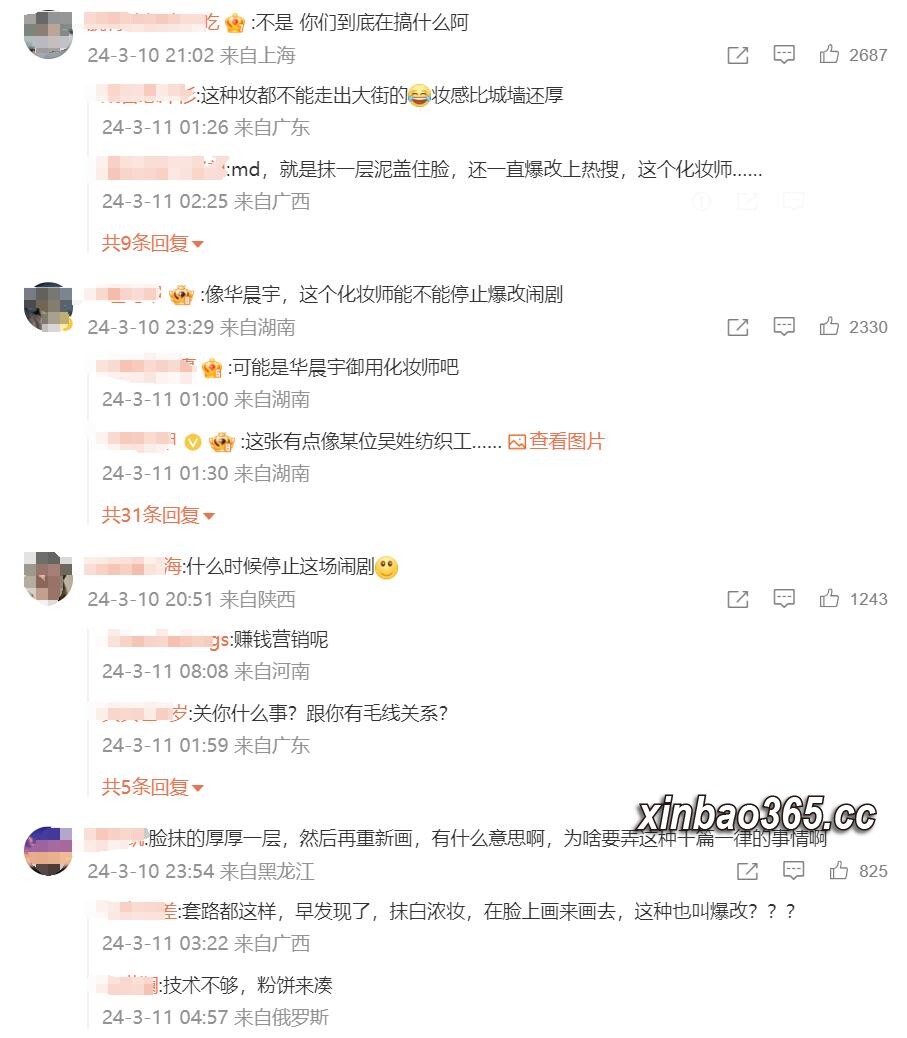Viewport: 907px width, 1038px height.
Task: Reply to the comment '不是 你们到底在搞什么阿'
Action: [784, 55]
